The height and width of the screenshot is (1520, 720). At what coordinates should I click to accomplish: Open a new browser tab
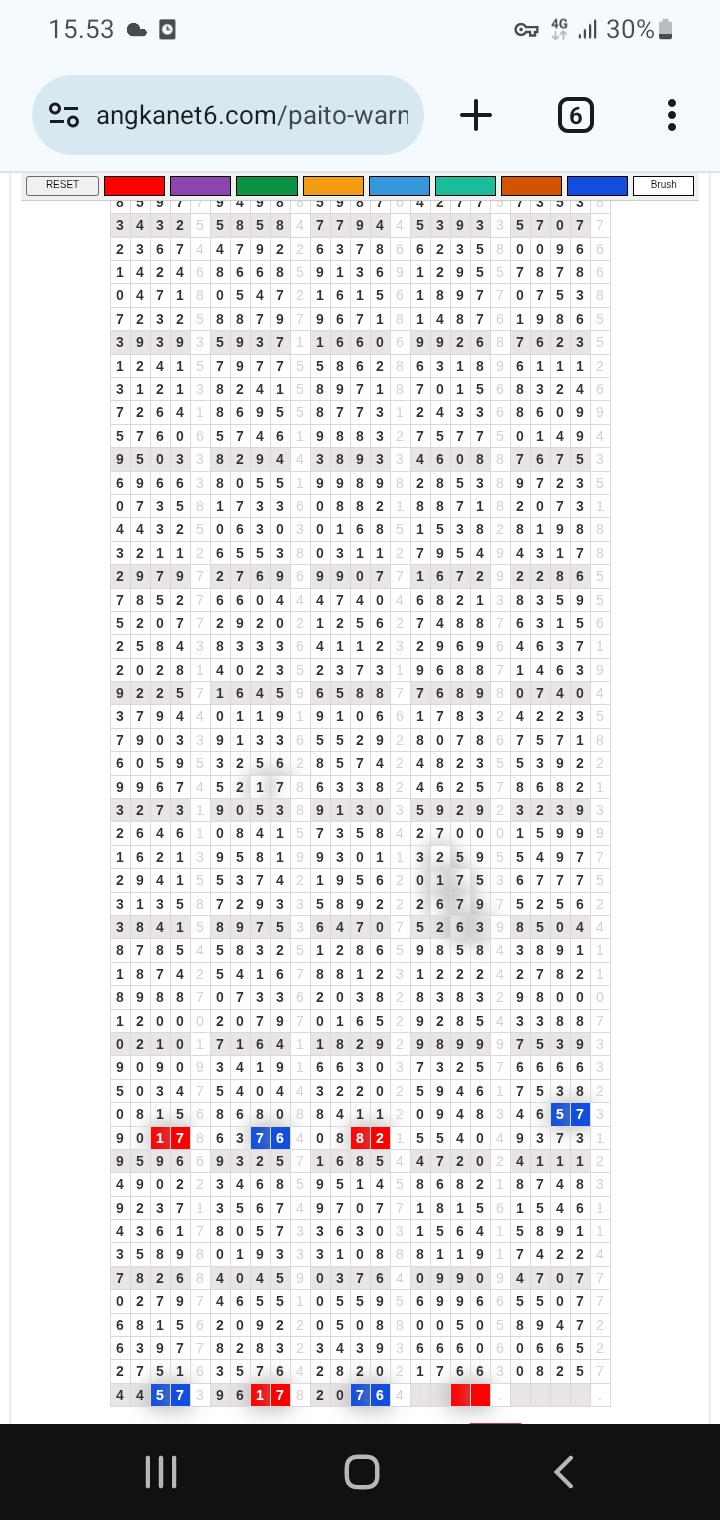[x=476, y=116]
